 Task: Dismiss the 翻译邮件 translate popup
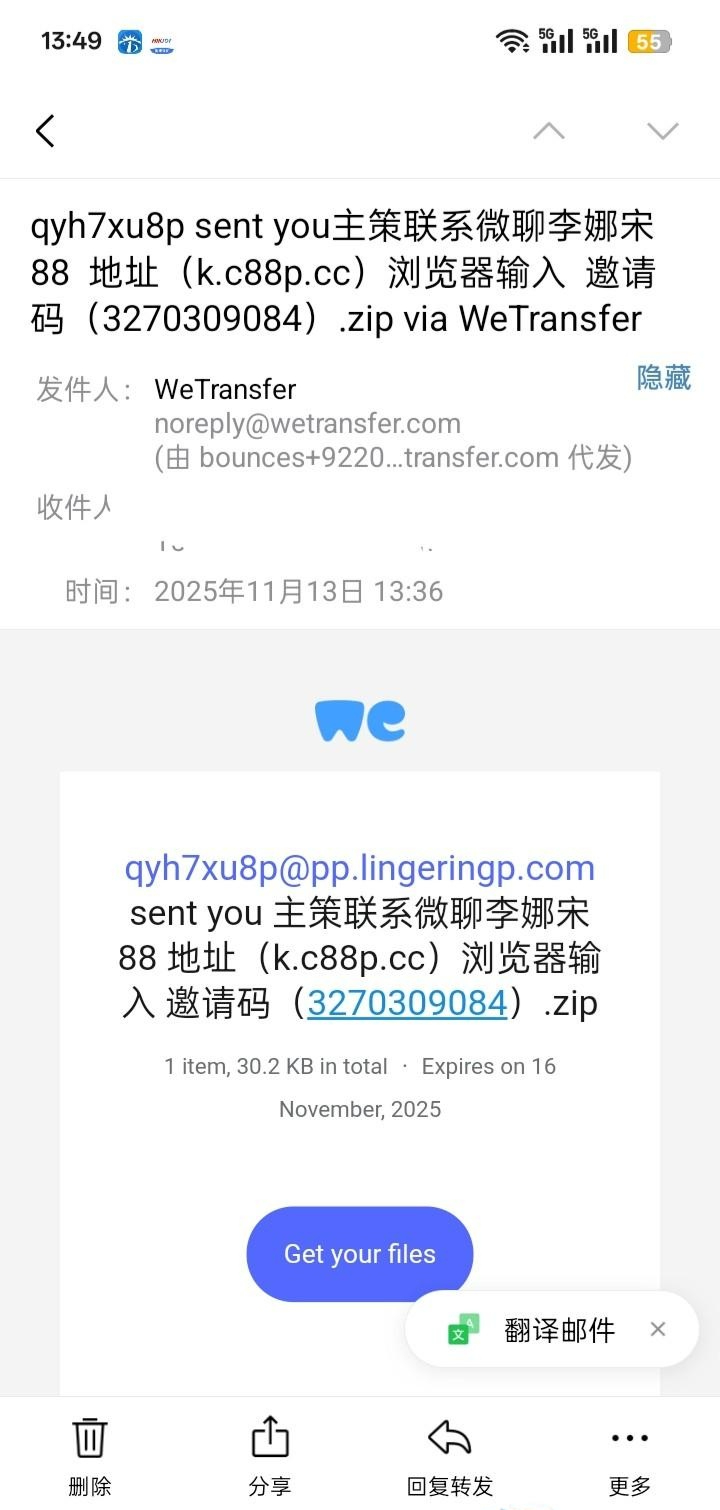(x=657, y=1329)
